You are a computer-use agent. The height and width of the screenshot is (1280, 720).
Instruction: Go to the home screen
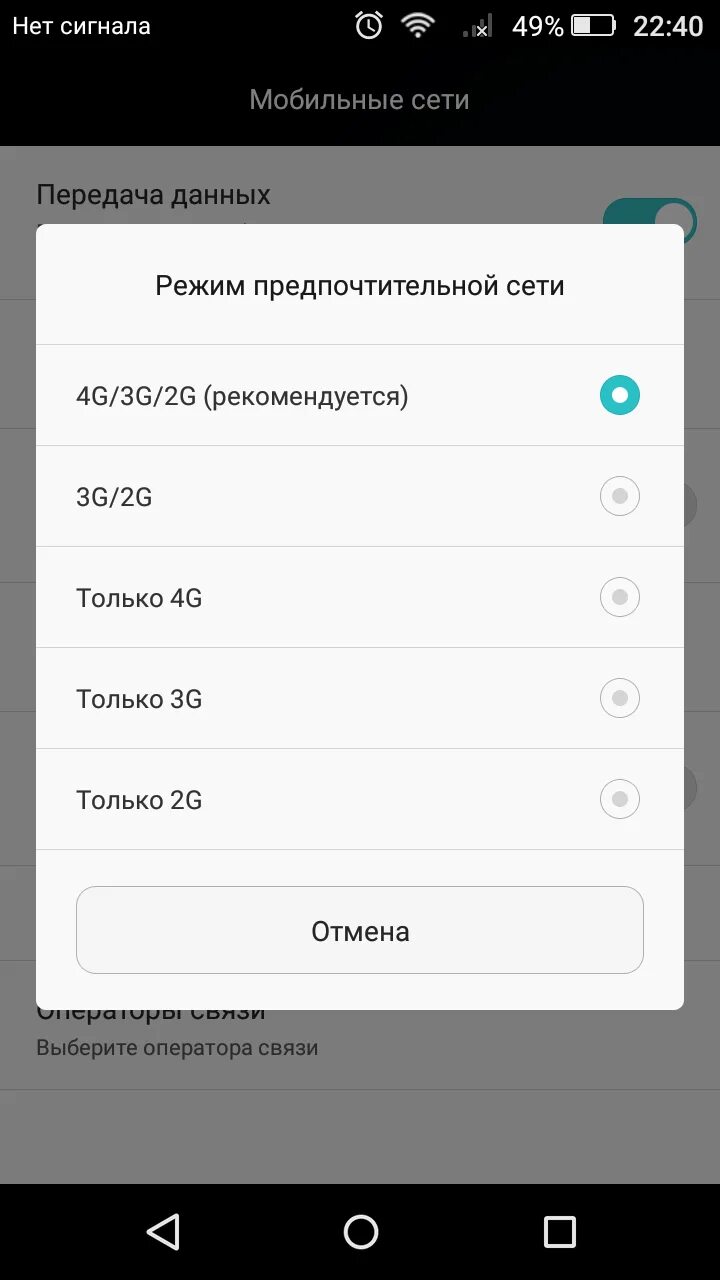point(360,1232)
